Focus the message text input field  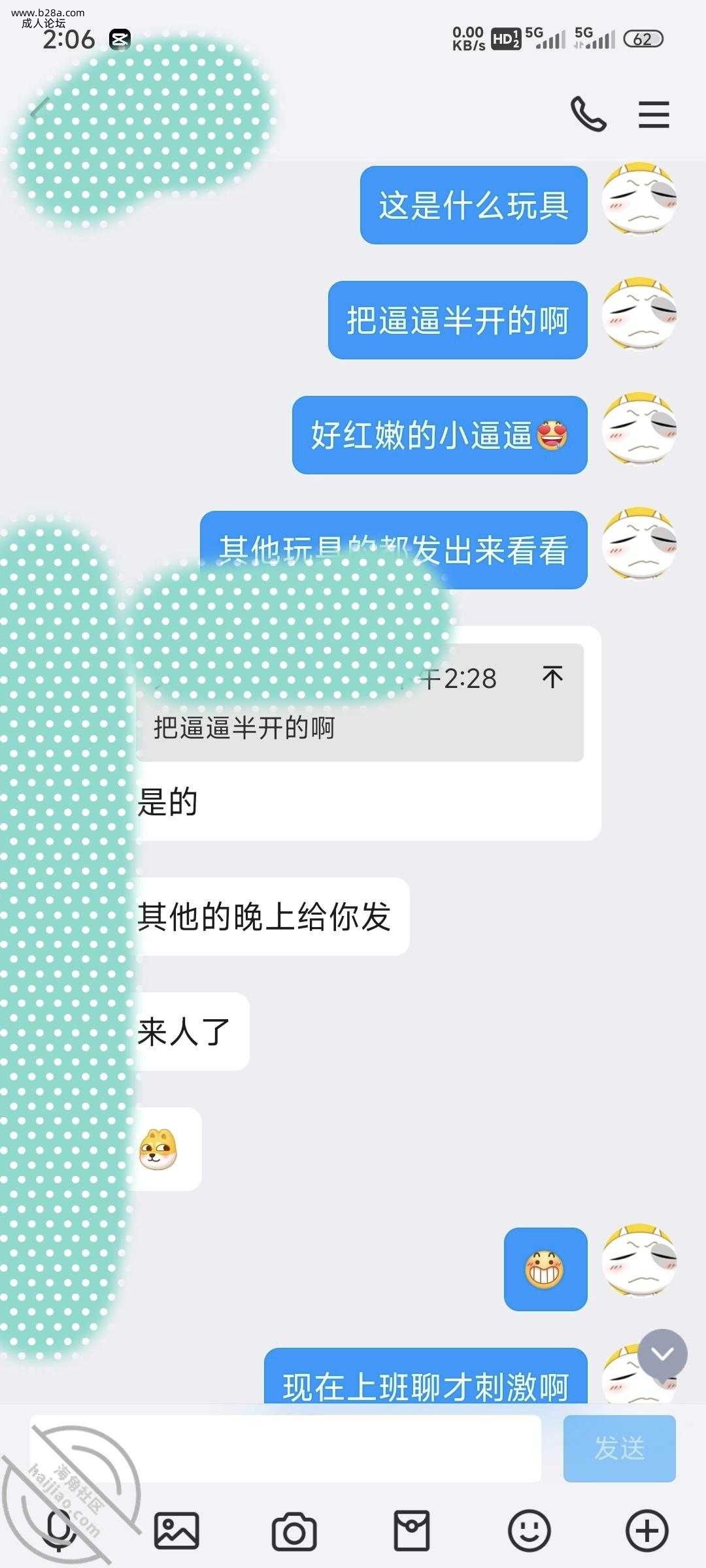[x=285, y=1448]
